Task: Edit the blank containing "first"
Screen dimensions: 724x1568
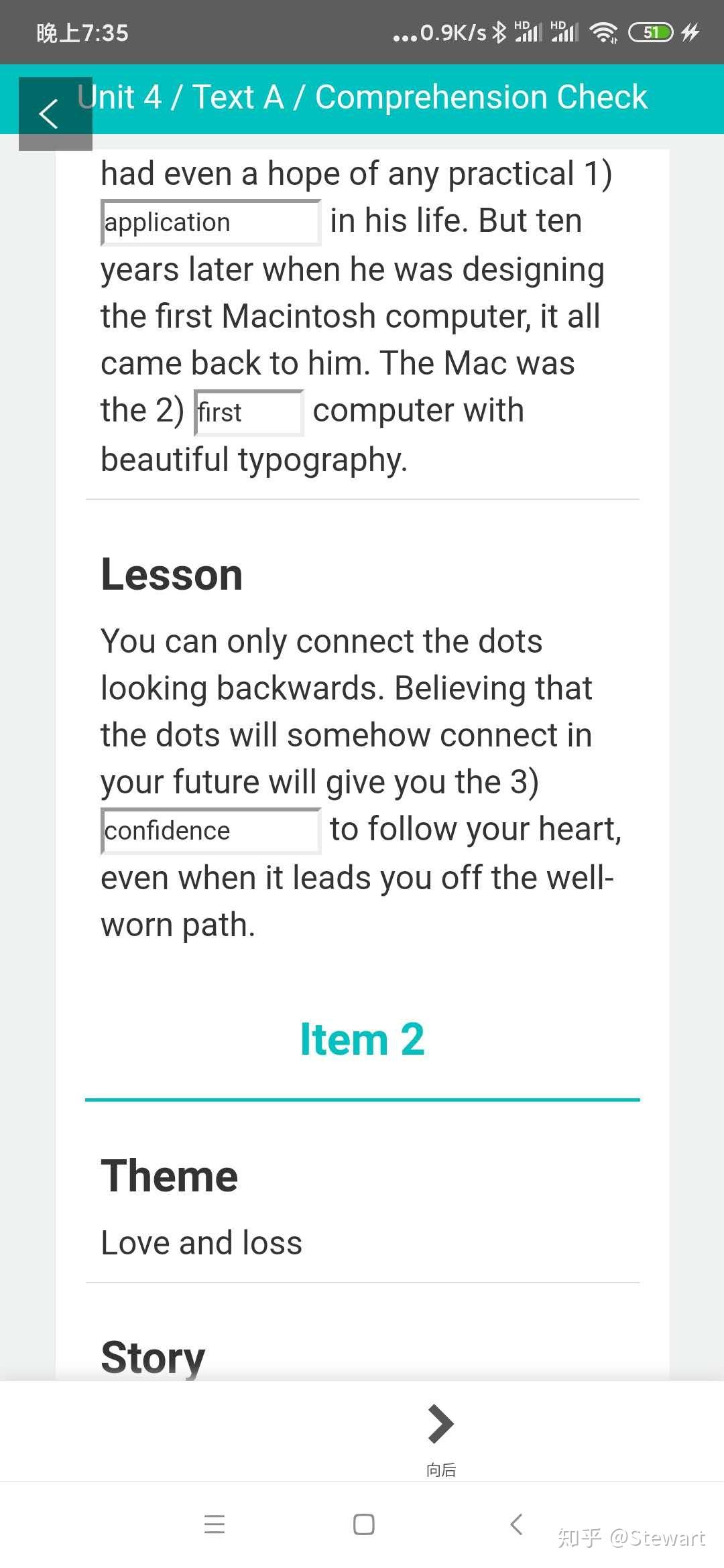Action: point(249,413)
